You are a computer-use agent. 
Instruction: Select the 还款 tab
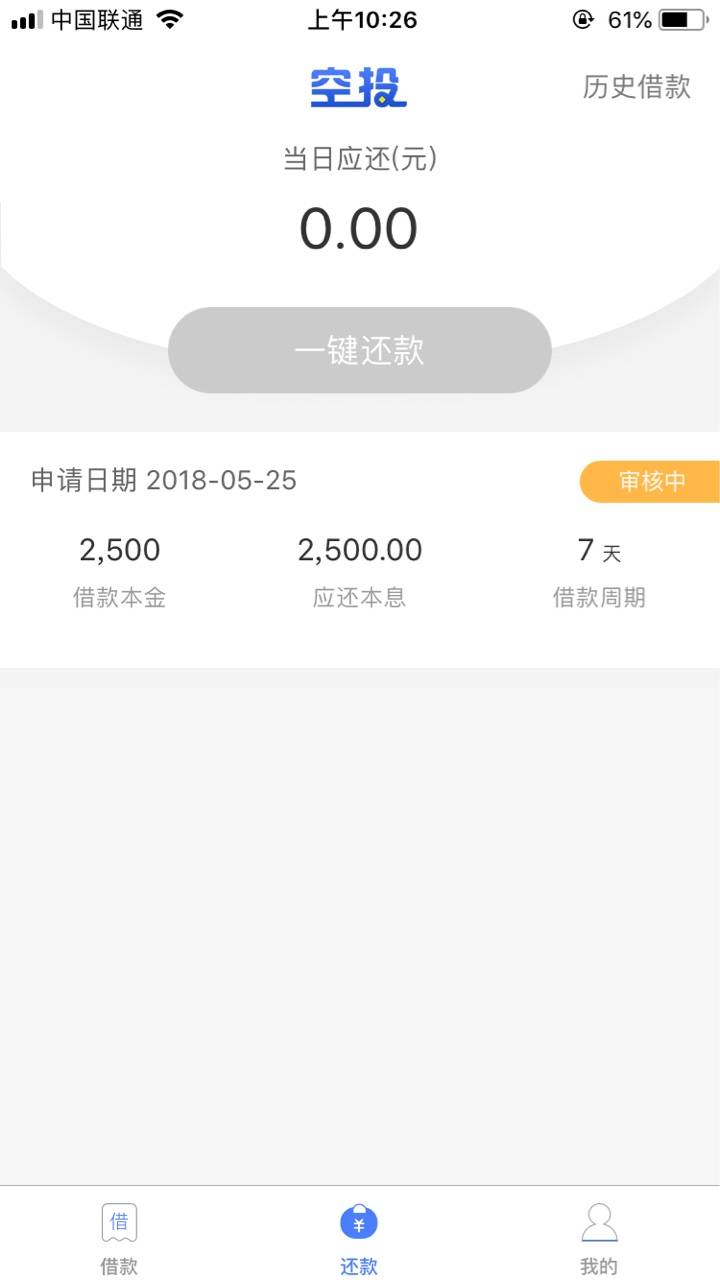point(359,1238)
